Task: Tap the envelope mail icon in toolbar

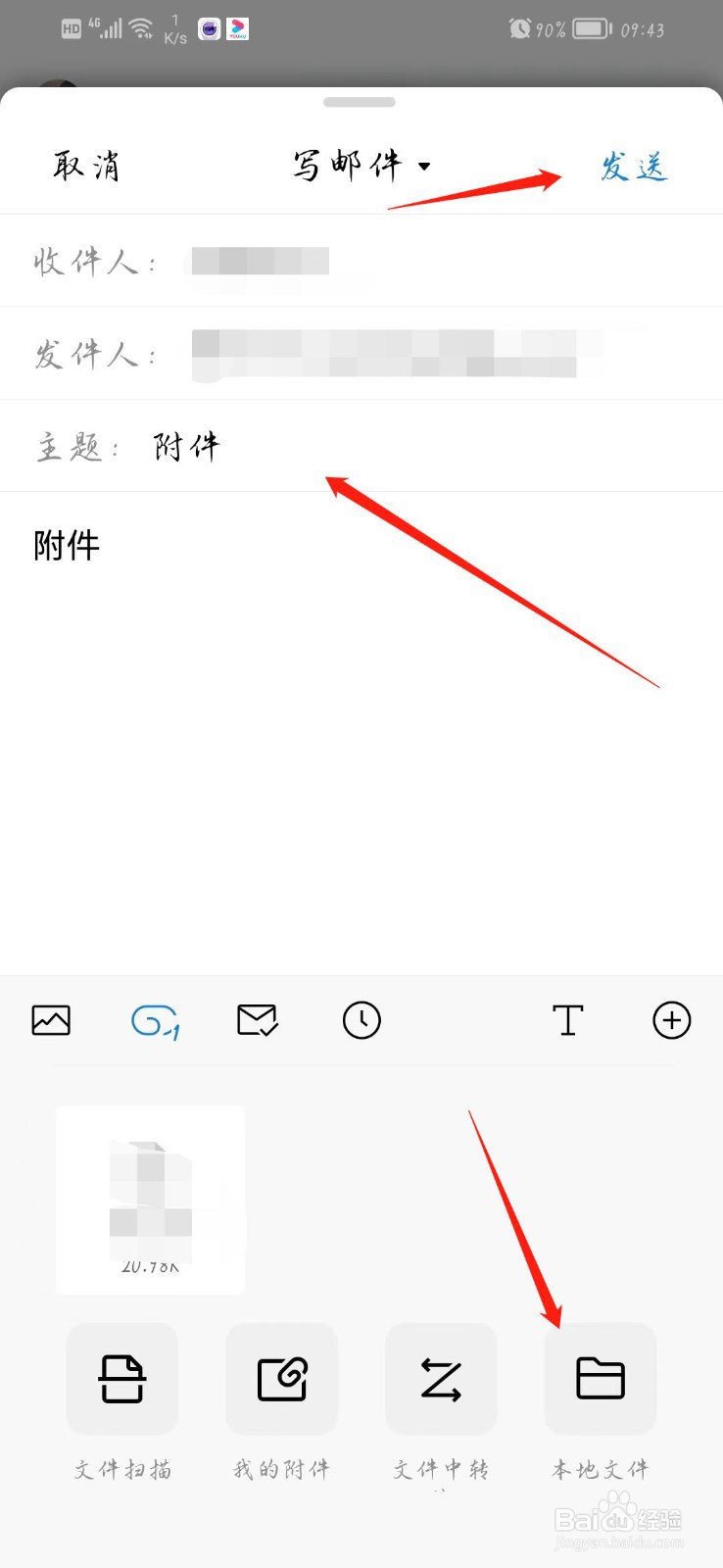Action: point(258,1020)
